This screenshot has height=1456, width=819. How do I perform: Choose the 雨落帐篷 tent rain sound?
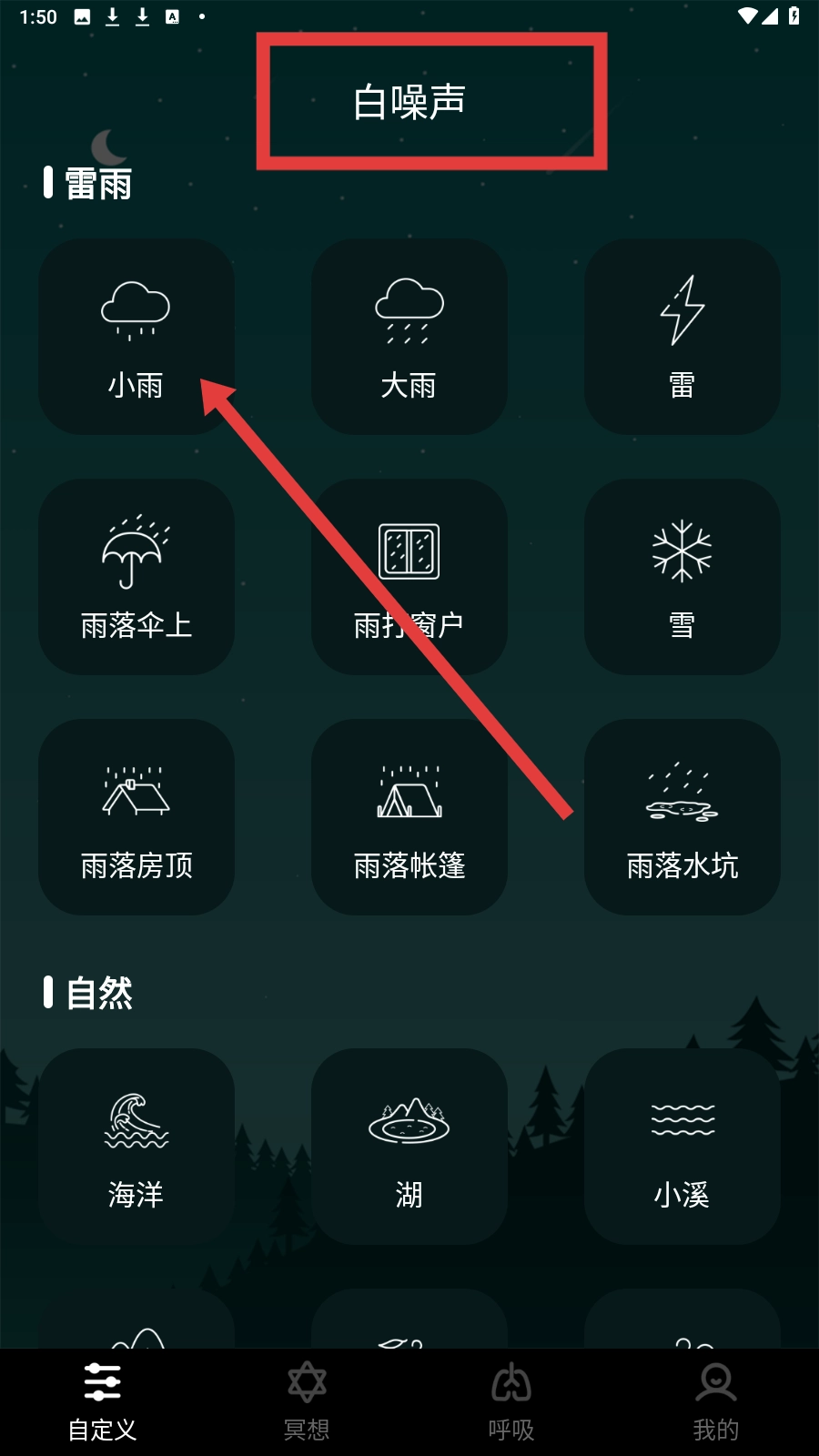[x=409, y=817]
